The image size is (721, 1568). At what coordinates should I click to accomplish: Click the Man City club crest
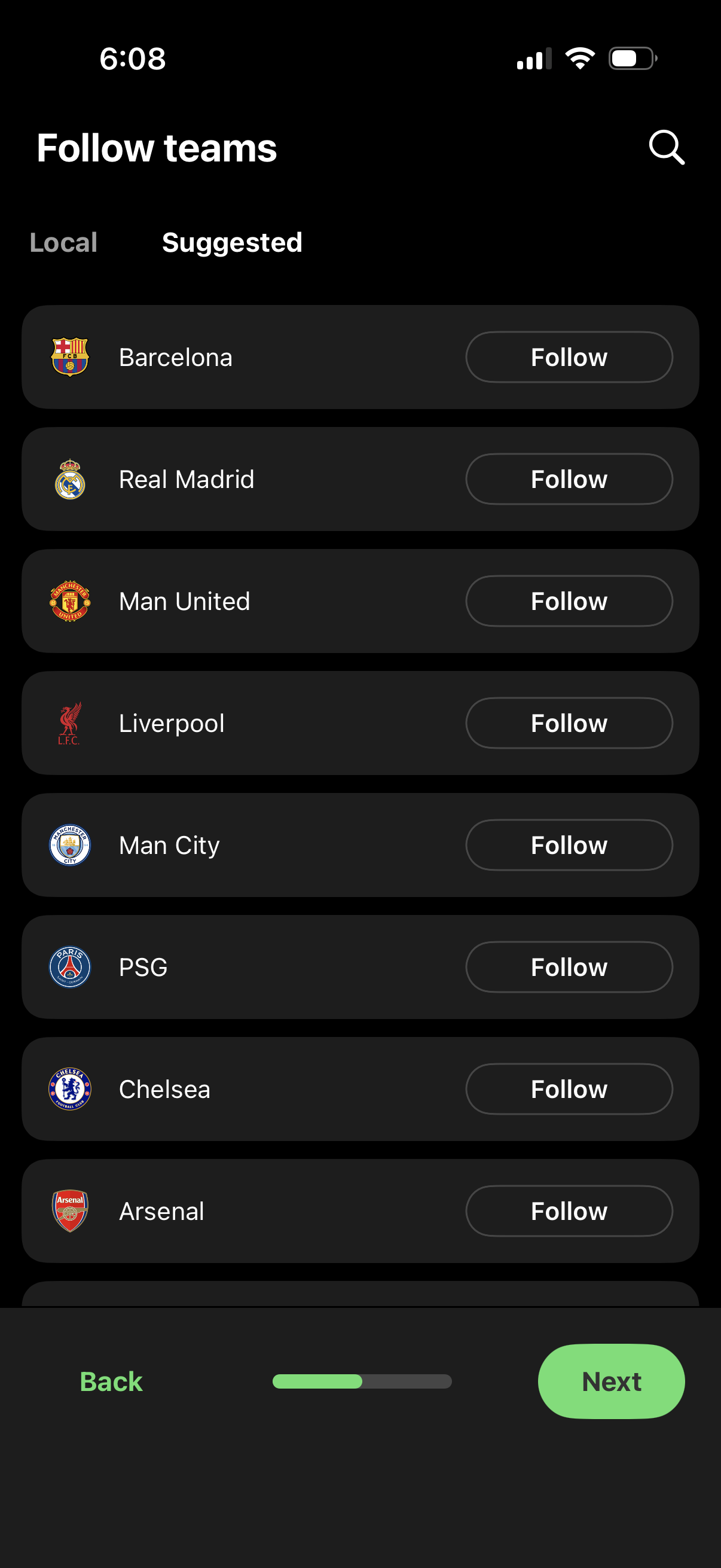(69, 845)
